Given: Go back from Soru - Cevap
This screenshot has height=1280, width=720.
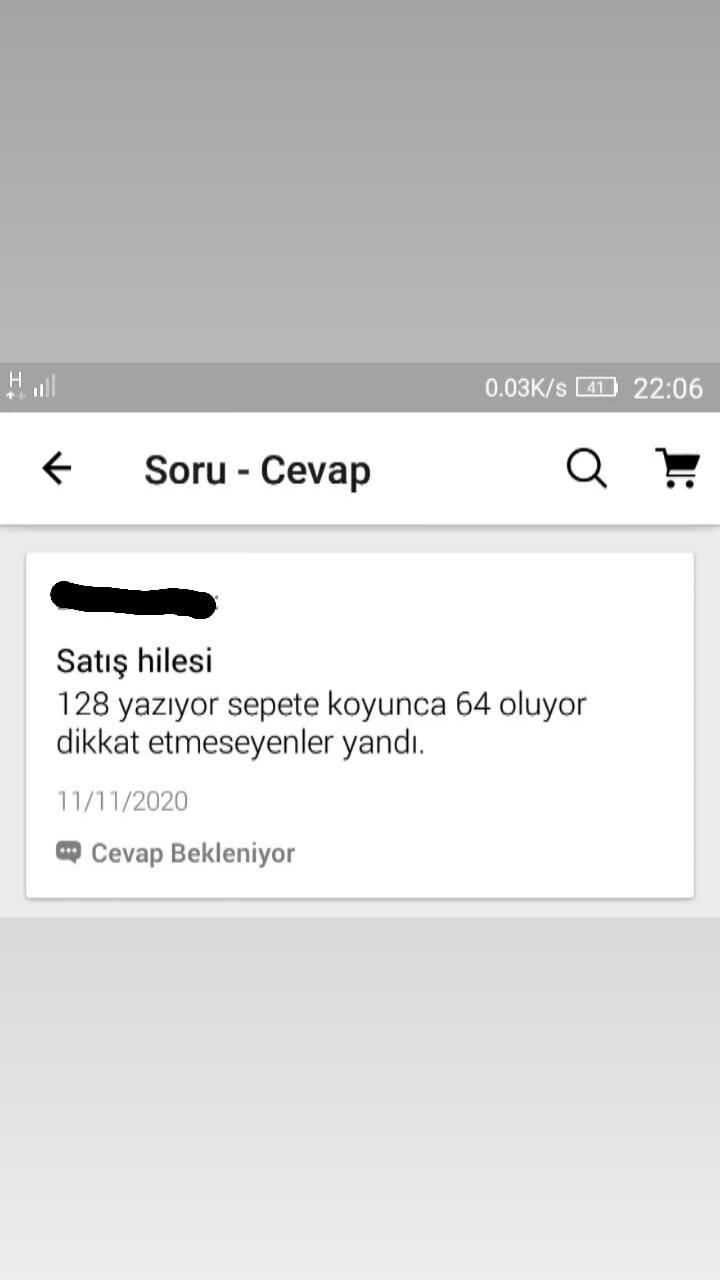Looking at the screenshot, I should (x=57, y=468).
